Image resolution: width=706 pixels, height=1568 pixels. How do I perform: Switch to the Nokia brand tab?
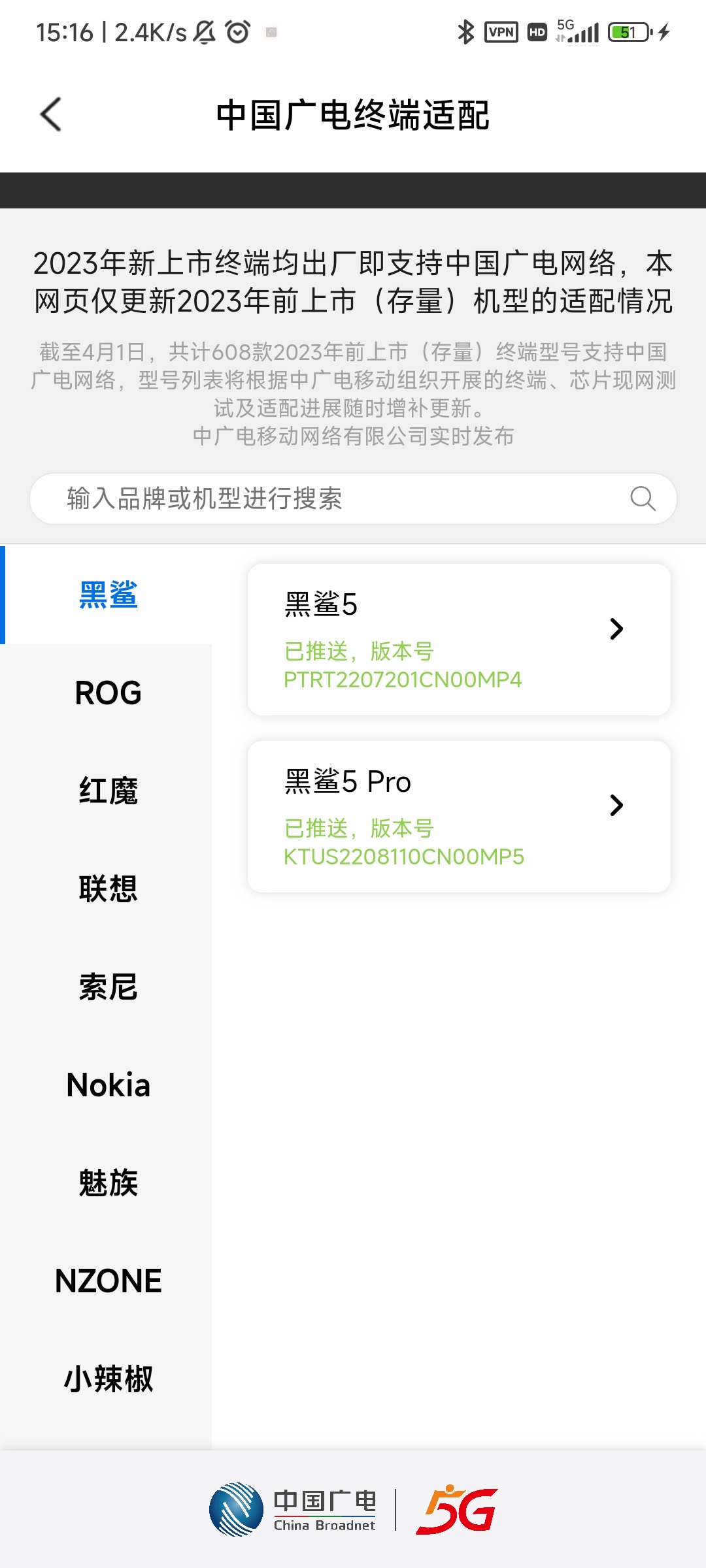(108, 1085)
